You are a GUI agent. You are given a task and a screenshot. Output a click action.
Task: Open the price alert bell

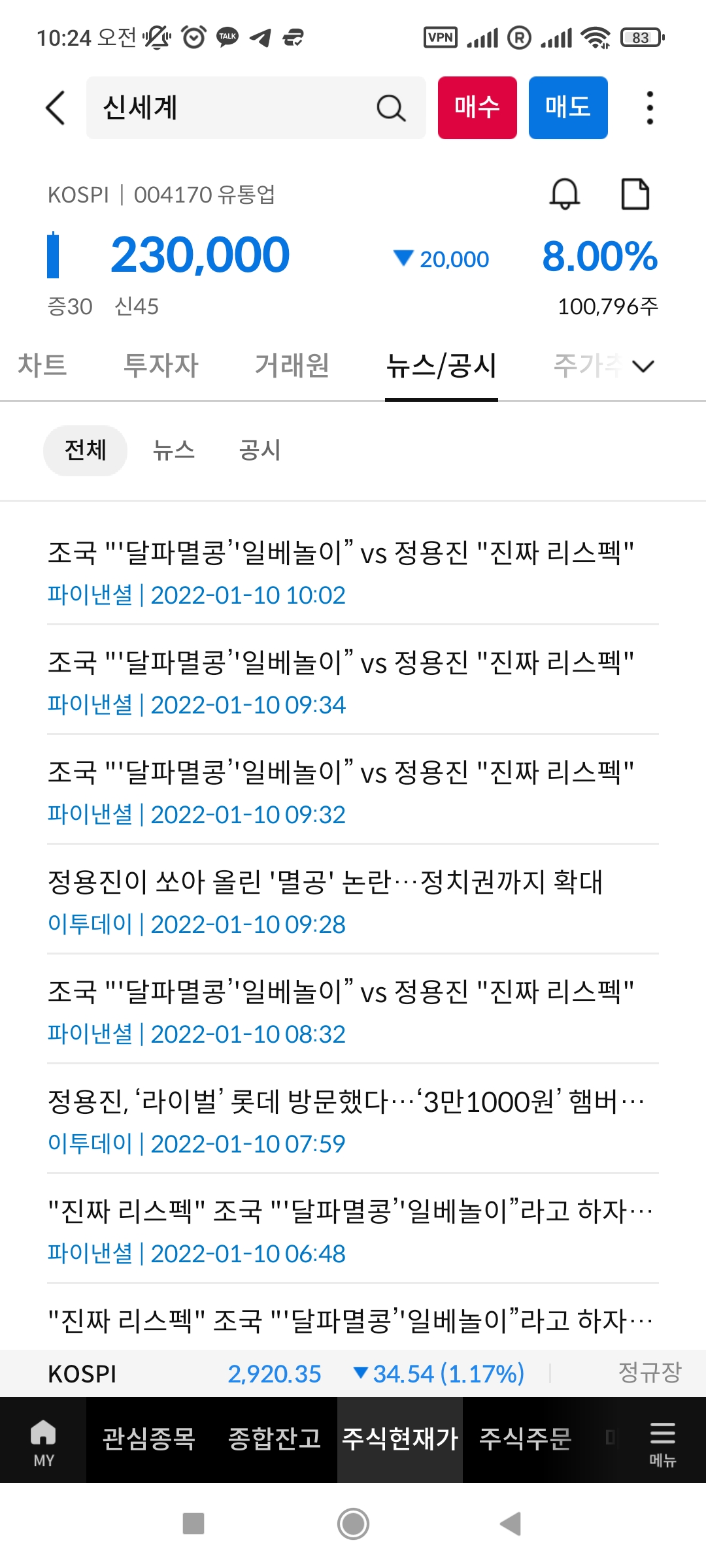pyautogui.click(x=565, y=194)
